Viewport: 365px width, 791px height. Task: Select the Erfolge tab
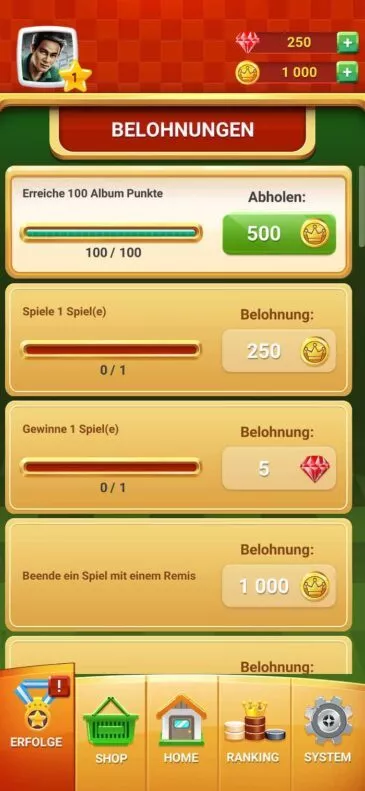click(x=37, y=726)
